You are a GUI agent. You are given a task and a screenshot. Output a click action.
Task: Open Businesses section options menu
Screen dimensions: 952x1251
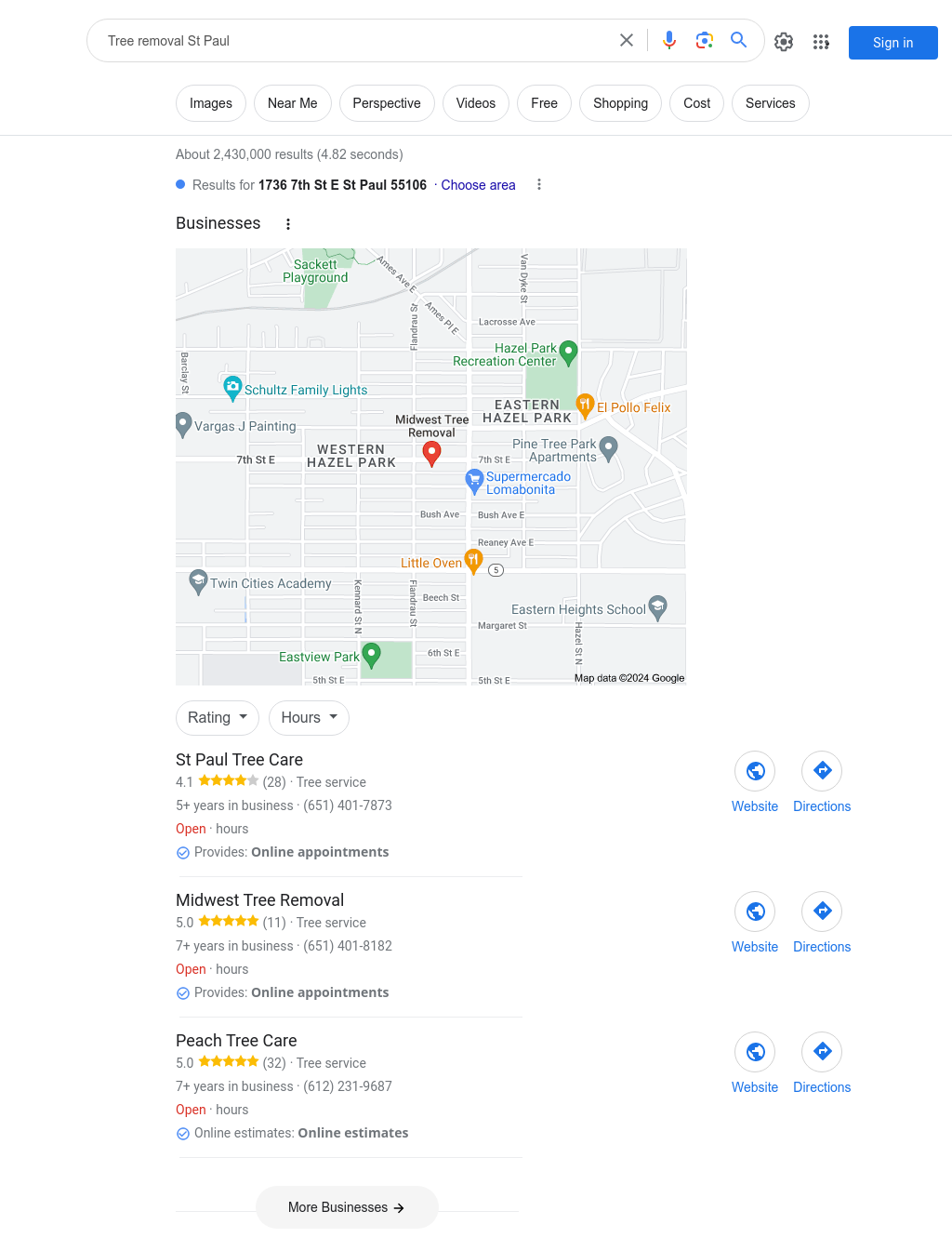pos(288,224)
